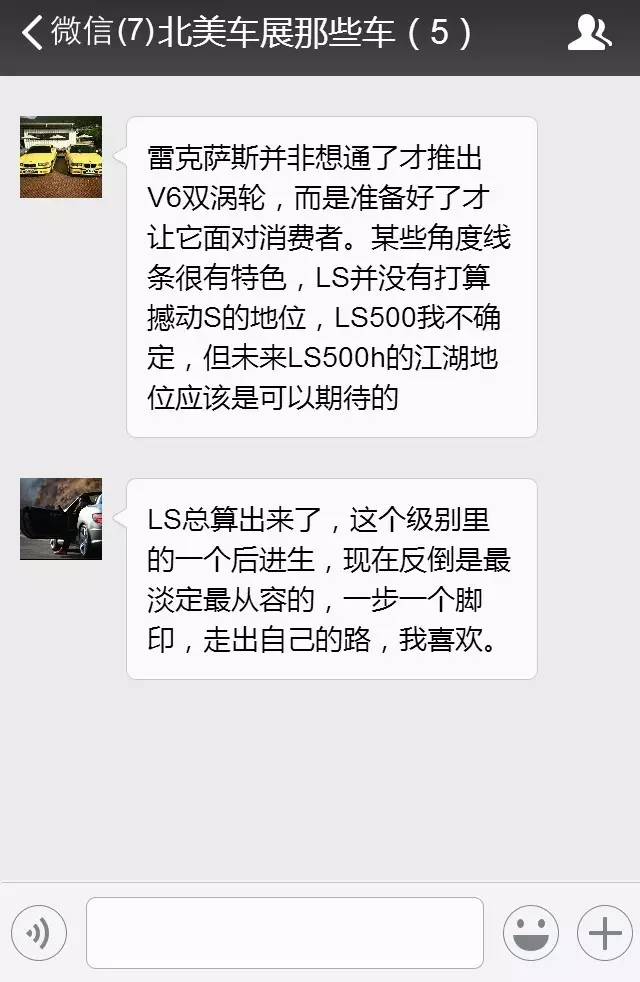Screen dimensions: 640x982
Task: Open the plus attachment menu
Action: (x=604, y=934)
